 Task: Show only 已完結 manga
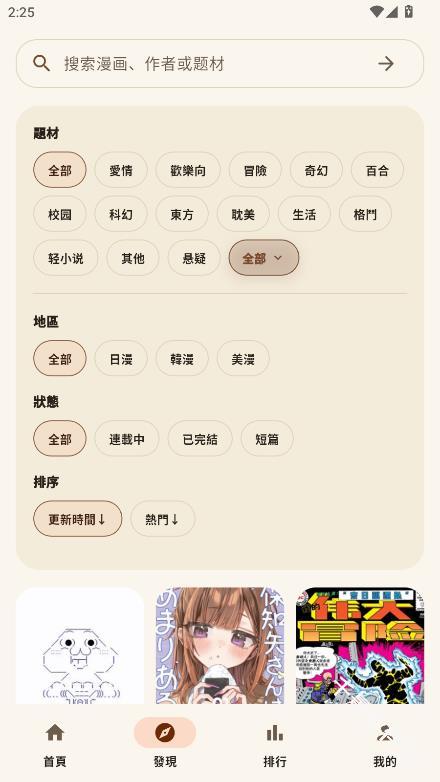pyautogui.click(x=200, y=439)
